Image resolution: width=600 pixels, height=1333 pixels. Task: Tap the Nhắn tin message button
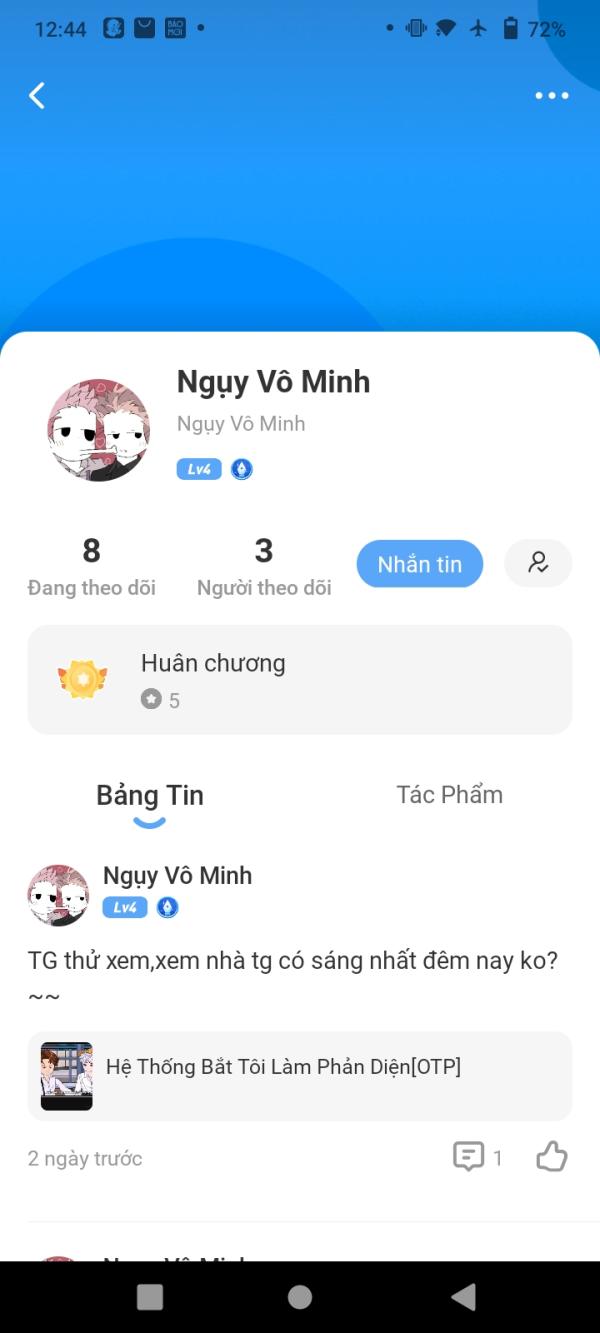pos(419,564)
